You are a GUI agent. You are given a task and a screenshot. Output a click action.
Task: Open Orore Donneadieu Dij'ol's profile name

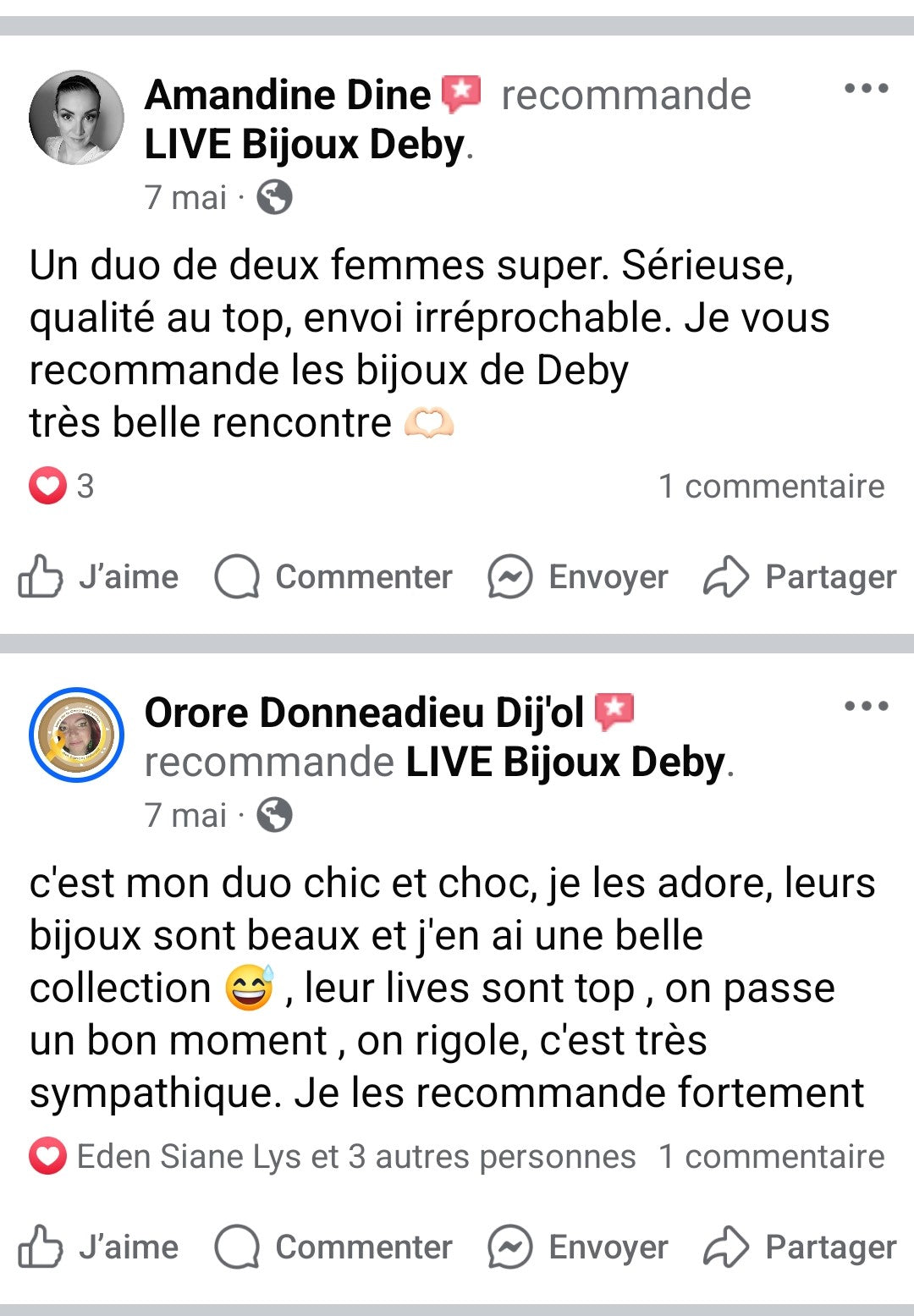(364, 713)
